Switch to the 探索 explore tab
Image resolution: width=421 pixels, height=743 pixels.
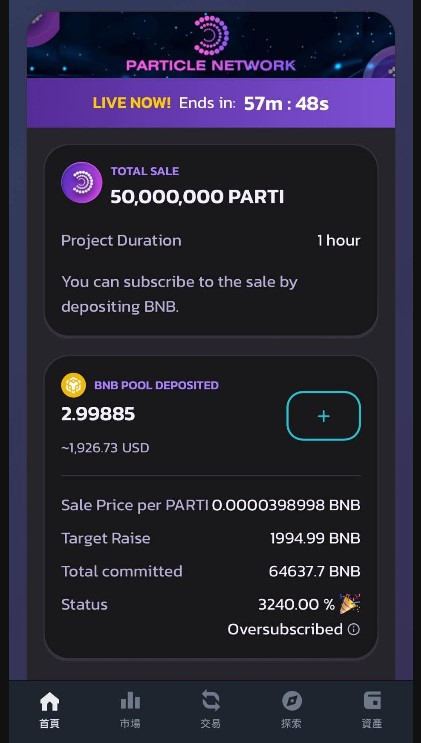[291, 709]
